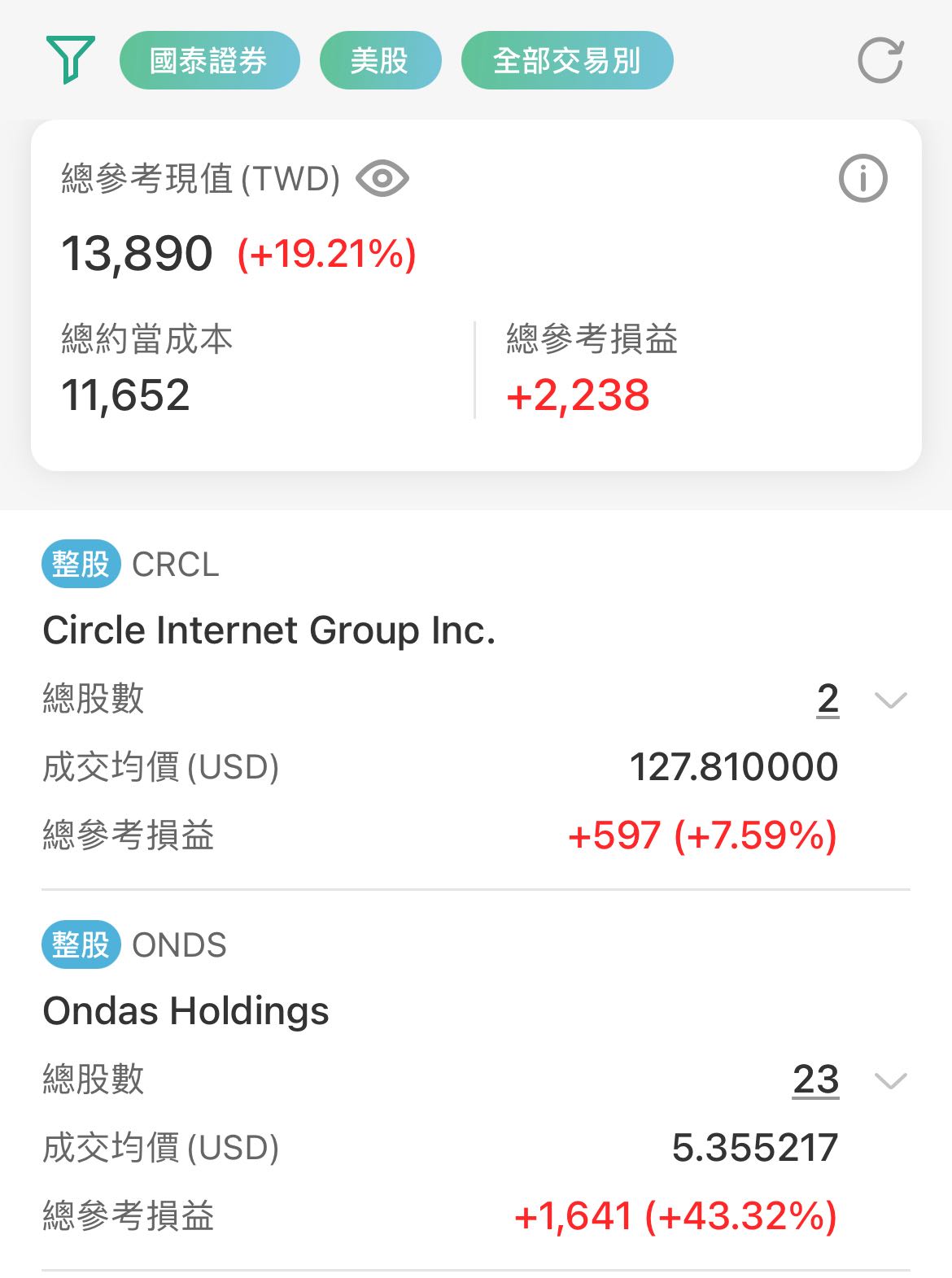Click the 整股 badge next to ONDS
Image resolution: width=952 pixels, height=1278 pixels.
(x=79, y=945)
